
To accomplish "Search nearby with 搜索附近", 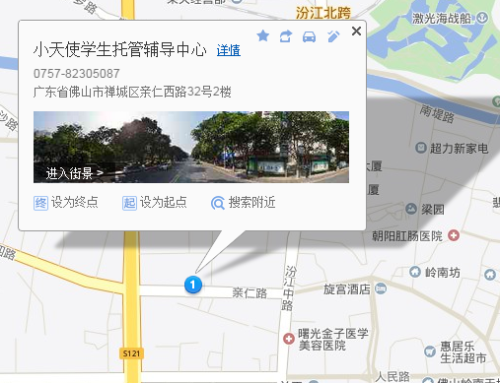I will click(243, 203).
